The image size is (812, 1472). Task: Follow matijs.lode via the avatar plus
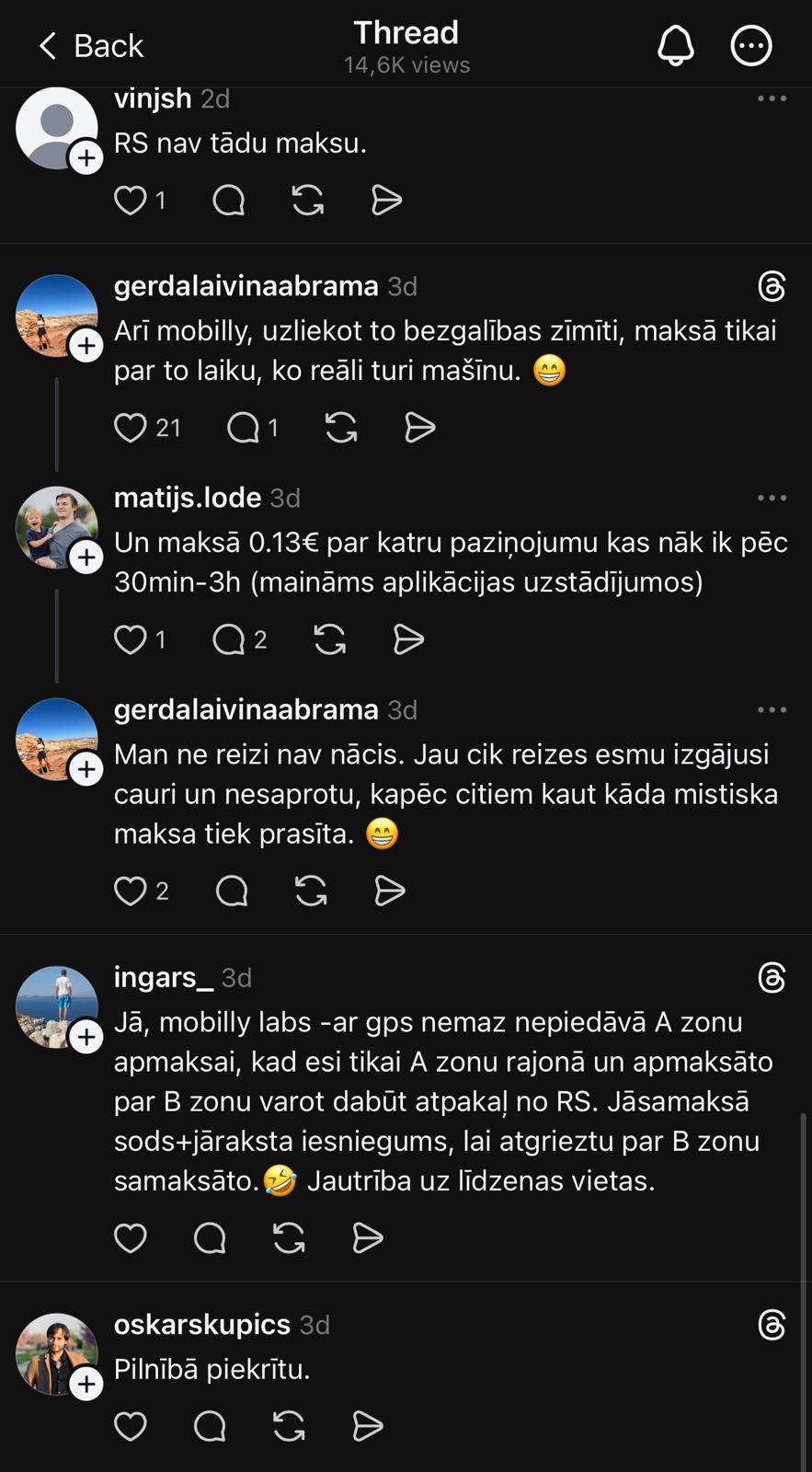[x=86, y=557]
